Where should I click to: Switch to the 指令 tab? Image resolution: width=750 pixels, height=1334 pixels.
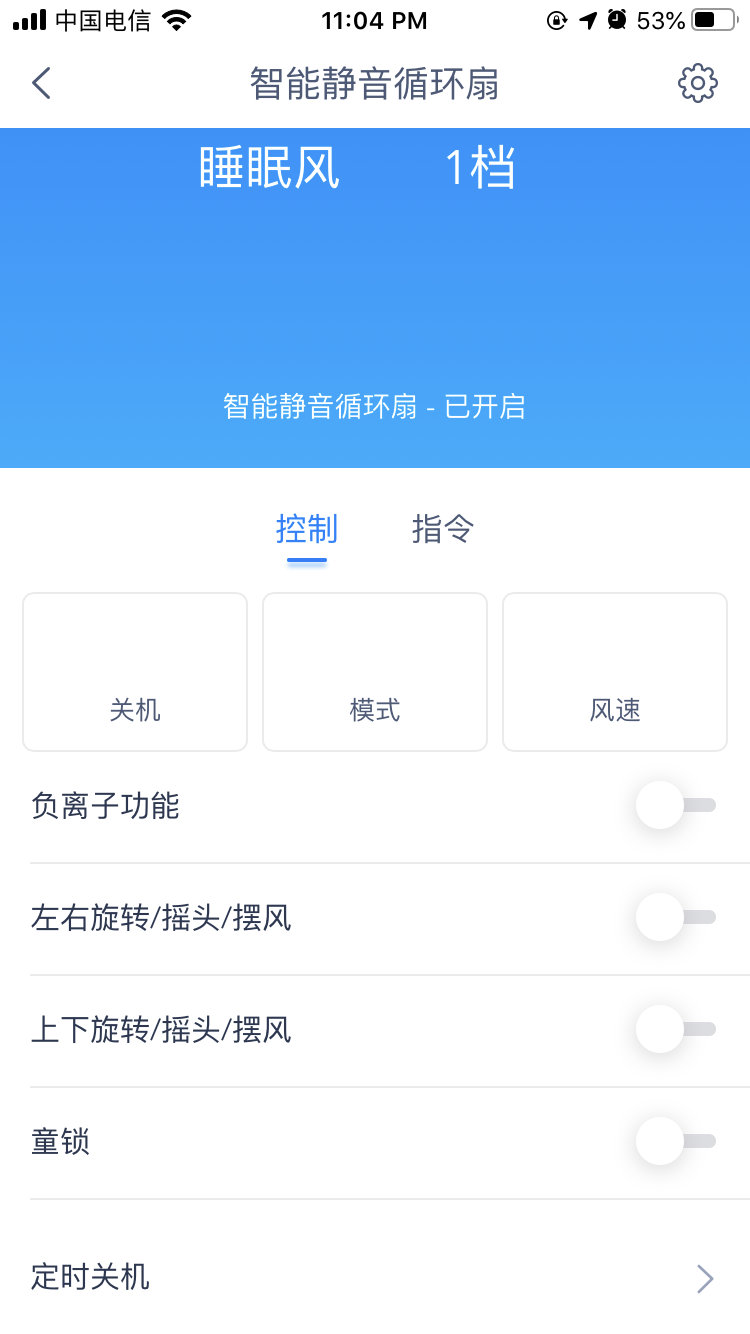click(x=442, y=529)
